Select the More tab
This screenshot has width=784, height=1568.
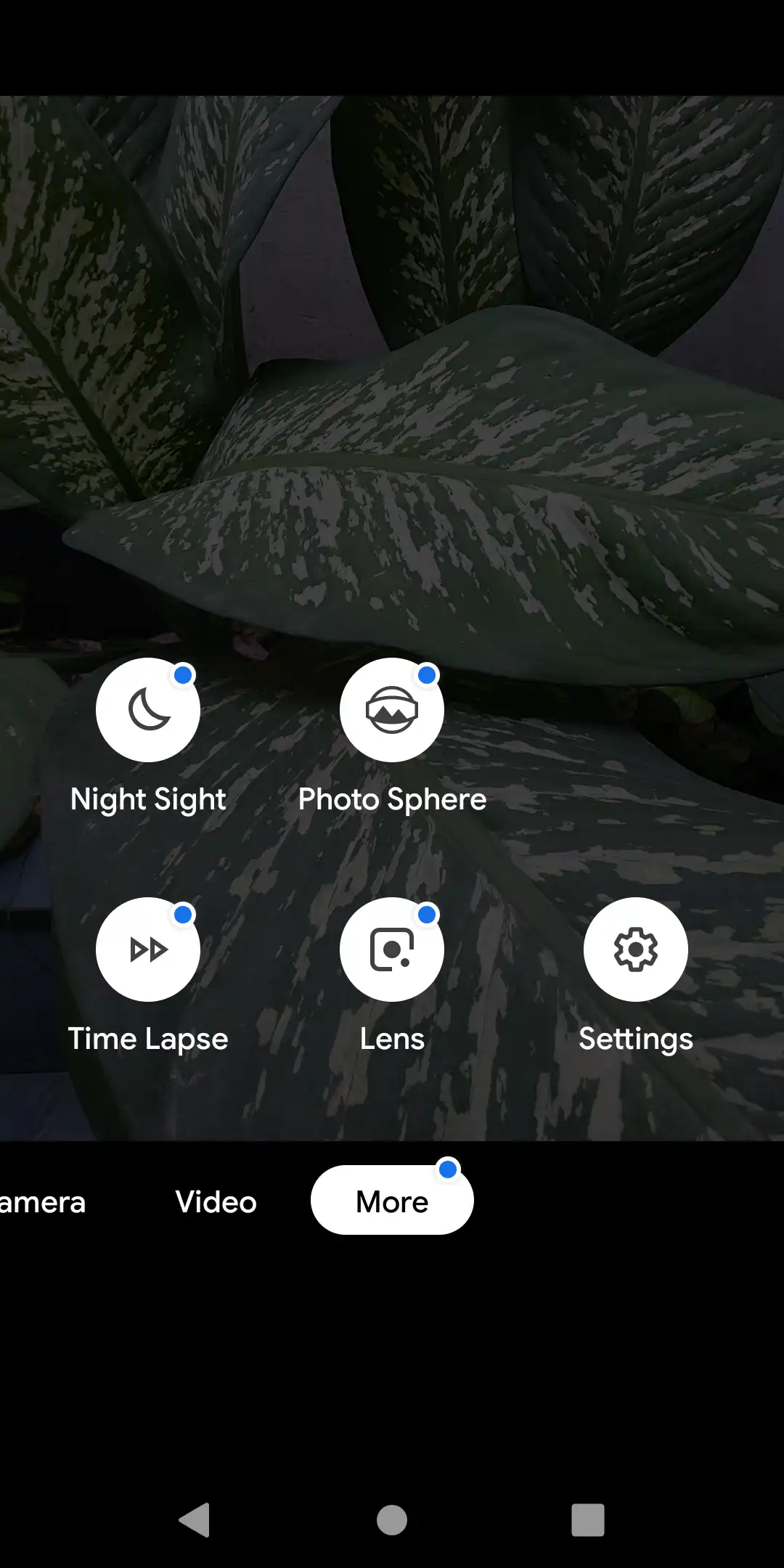[392, 1201]
